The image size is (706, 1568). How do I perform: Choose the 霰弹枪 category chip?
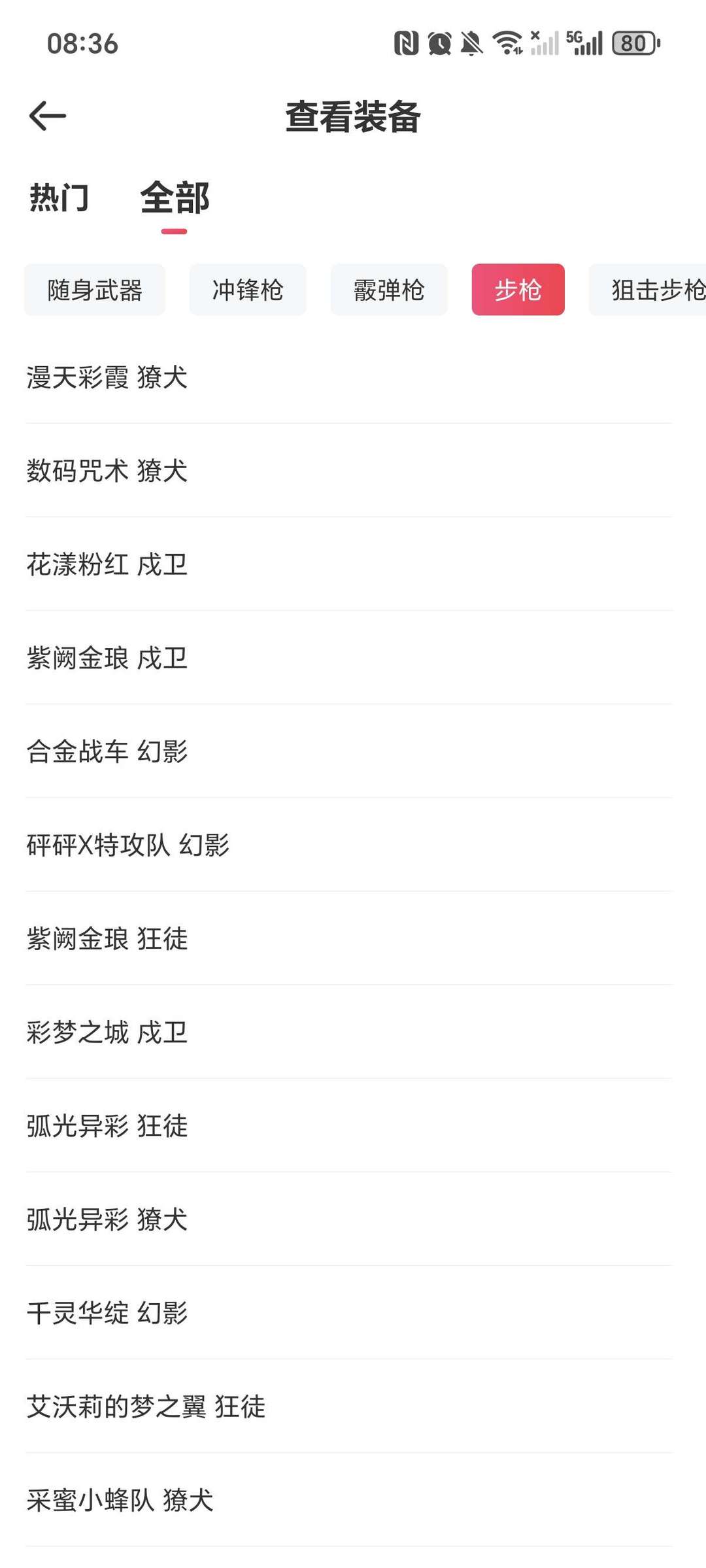pos(389,290)
